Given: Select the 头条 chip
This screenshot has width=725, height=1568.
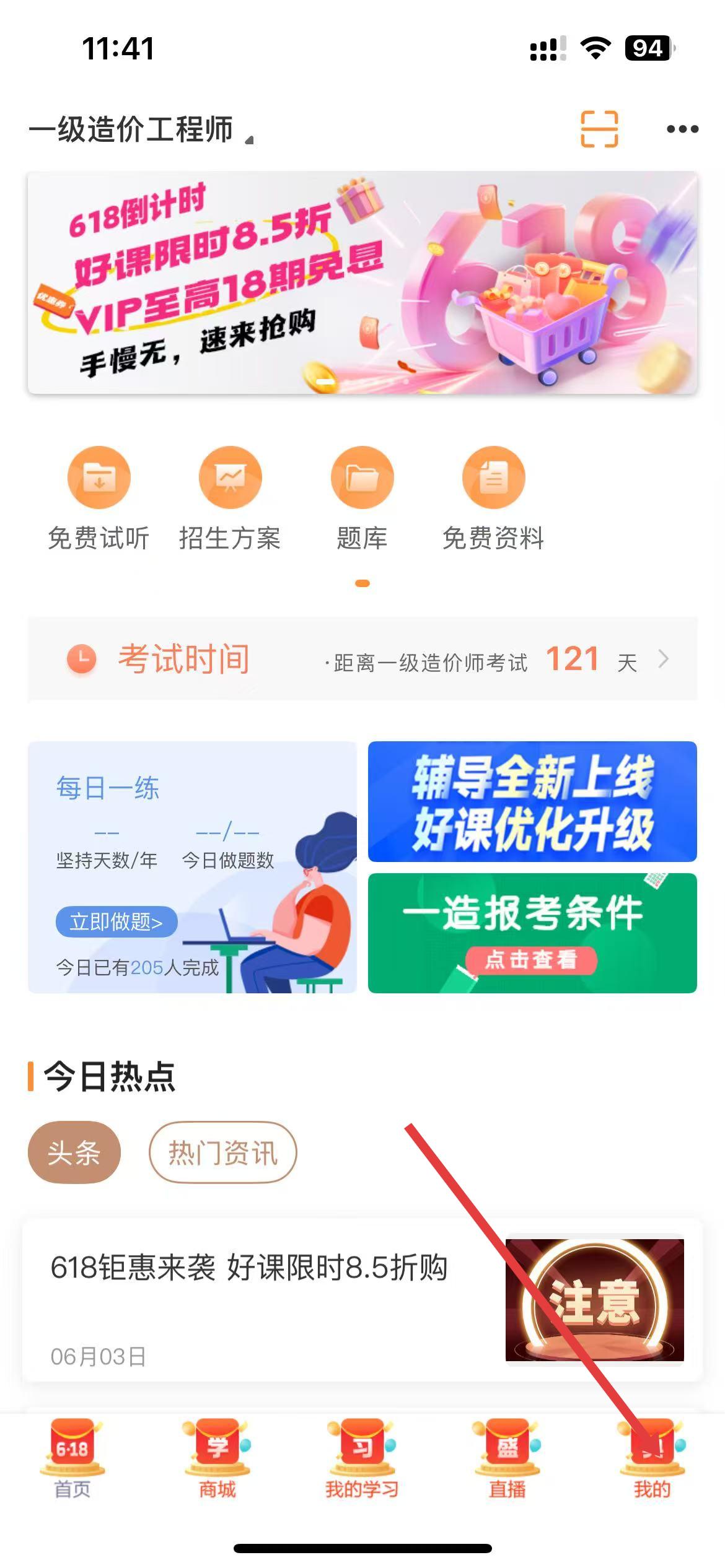Looking at the screenshot, I should tap(74, 1152).
